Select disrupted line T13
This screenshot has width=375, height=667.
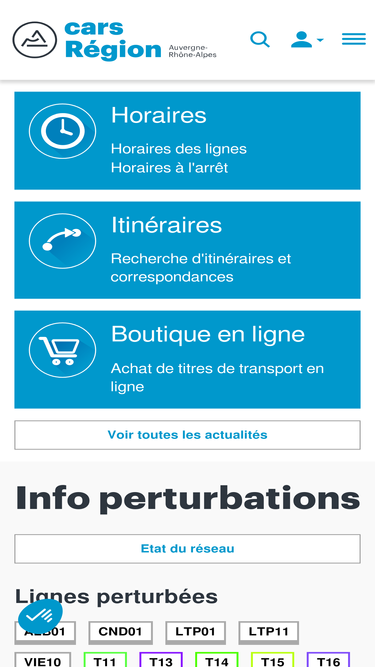click(161, 660)
